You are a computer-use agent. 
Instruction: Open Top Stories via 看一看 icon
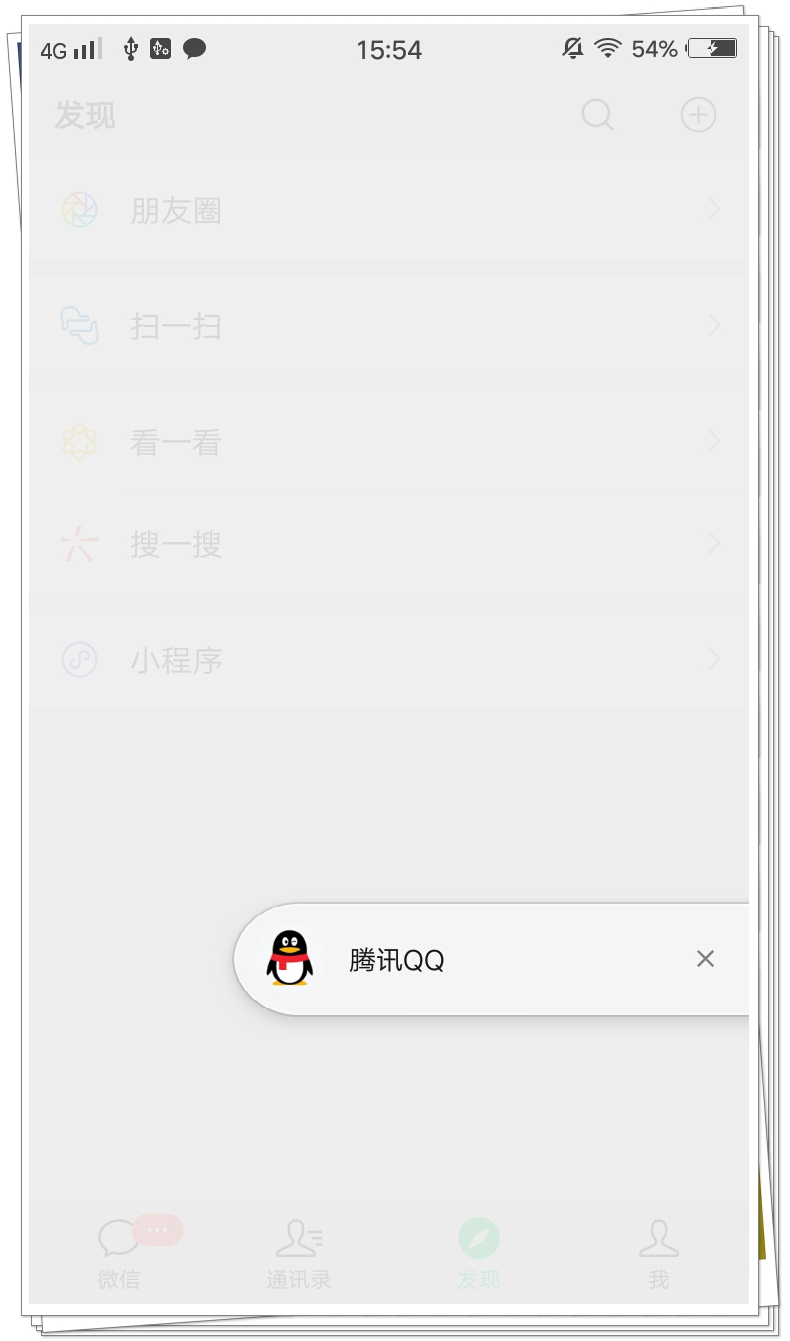tap(80, 441)
